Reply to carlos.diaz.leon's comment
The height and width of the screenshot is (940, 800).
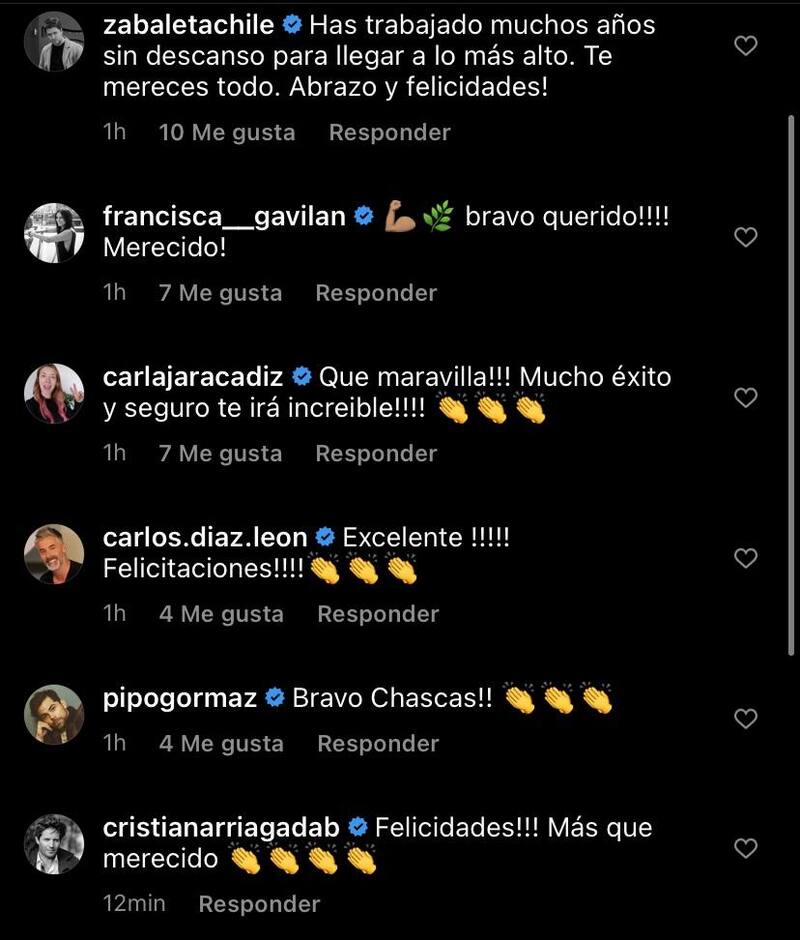coord(378,614)
